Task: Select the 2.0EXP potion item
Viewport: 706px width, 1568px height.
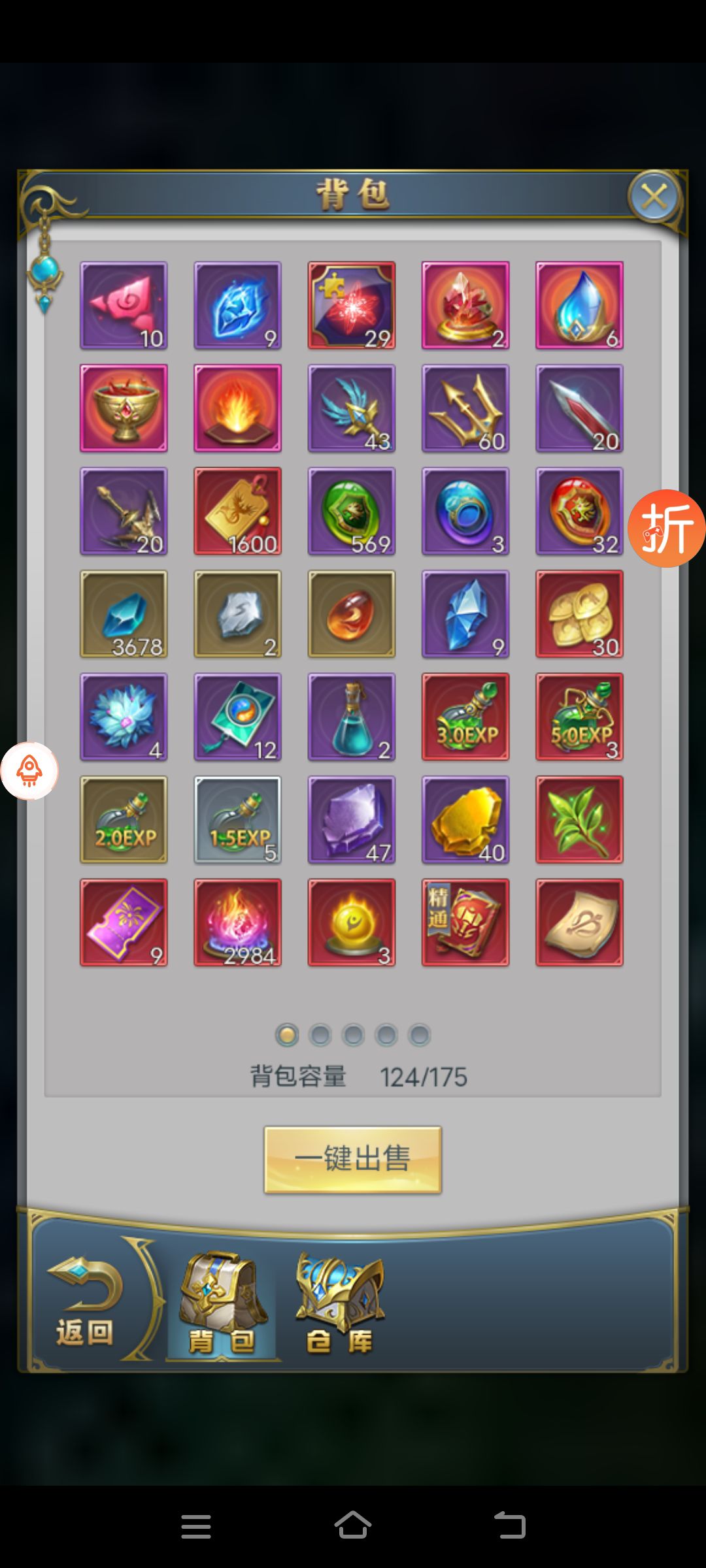Action: (124, 819)
